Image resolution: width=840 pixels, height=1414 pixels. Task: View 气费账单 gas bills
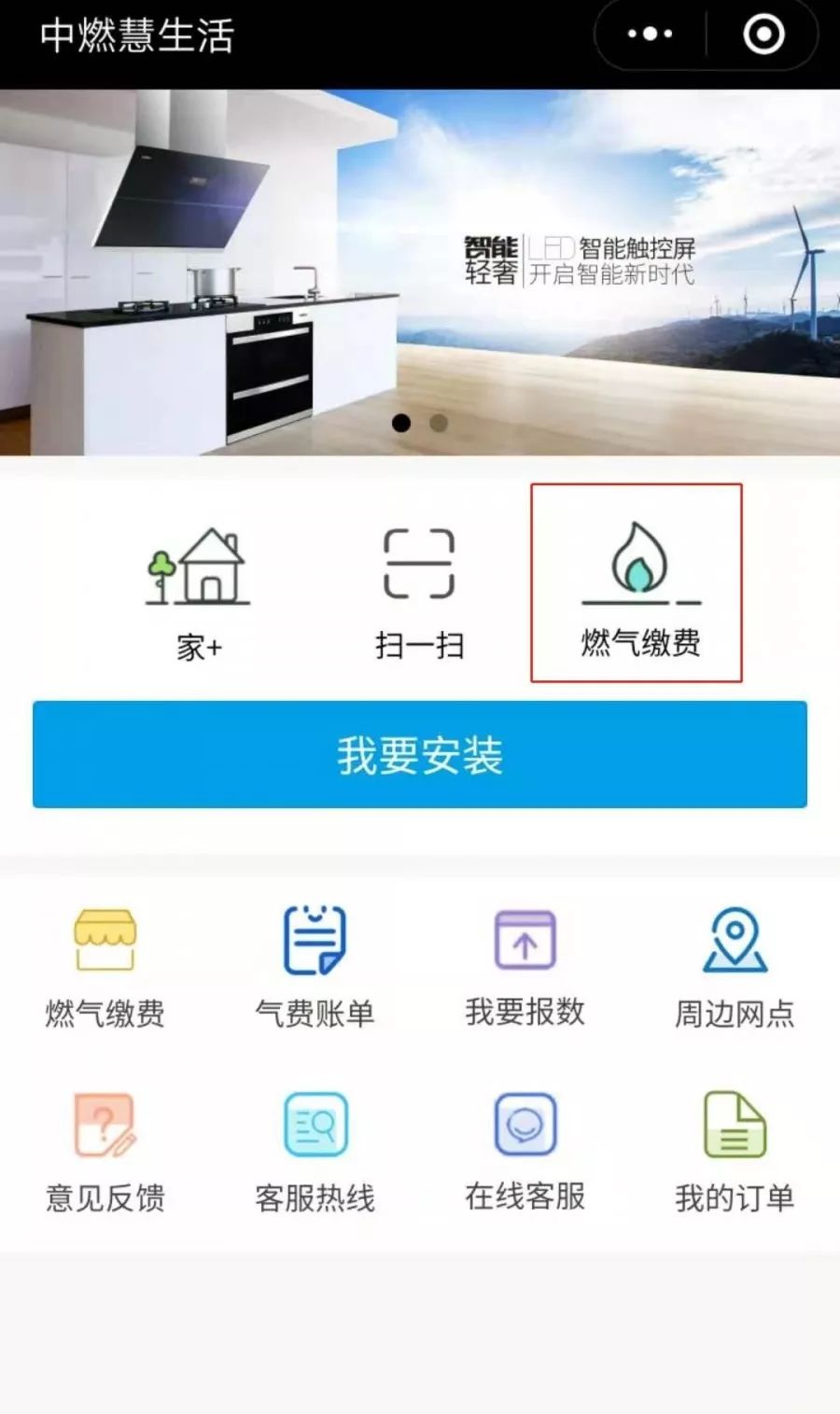(315, 966)
